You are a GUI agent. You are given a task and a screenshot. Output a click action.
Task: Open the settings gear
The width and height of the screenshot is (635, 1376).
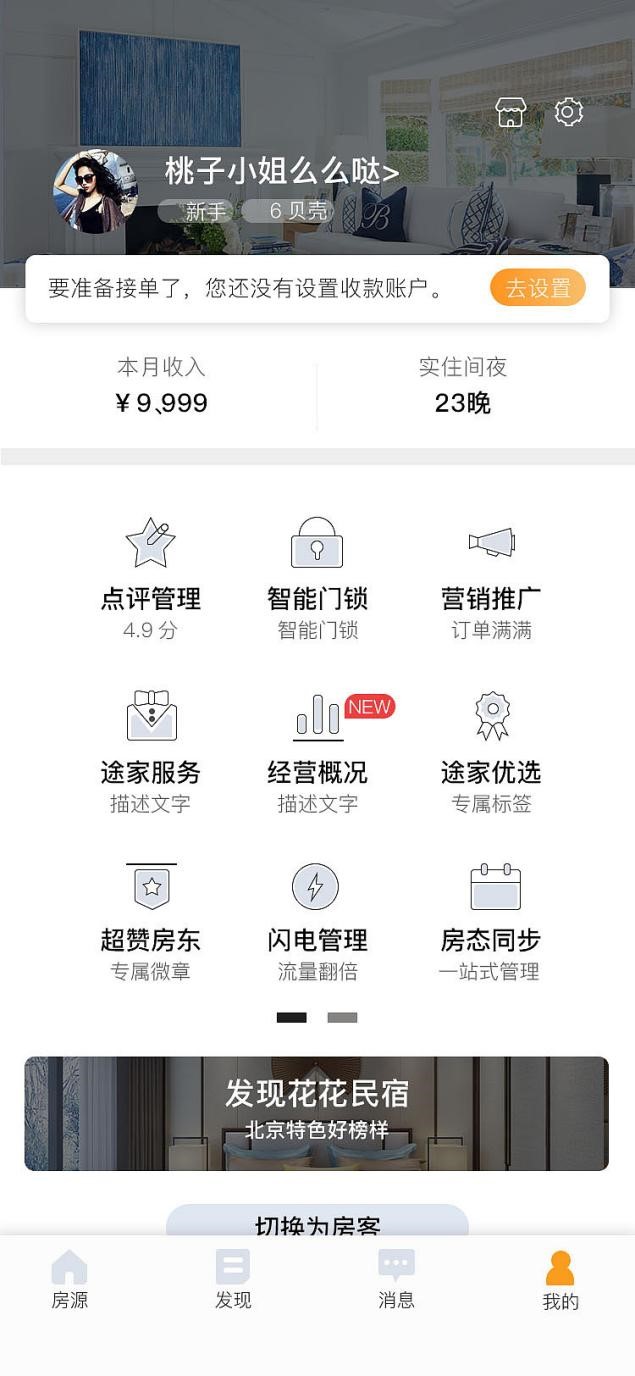tap(568, 112)
